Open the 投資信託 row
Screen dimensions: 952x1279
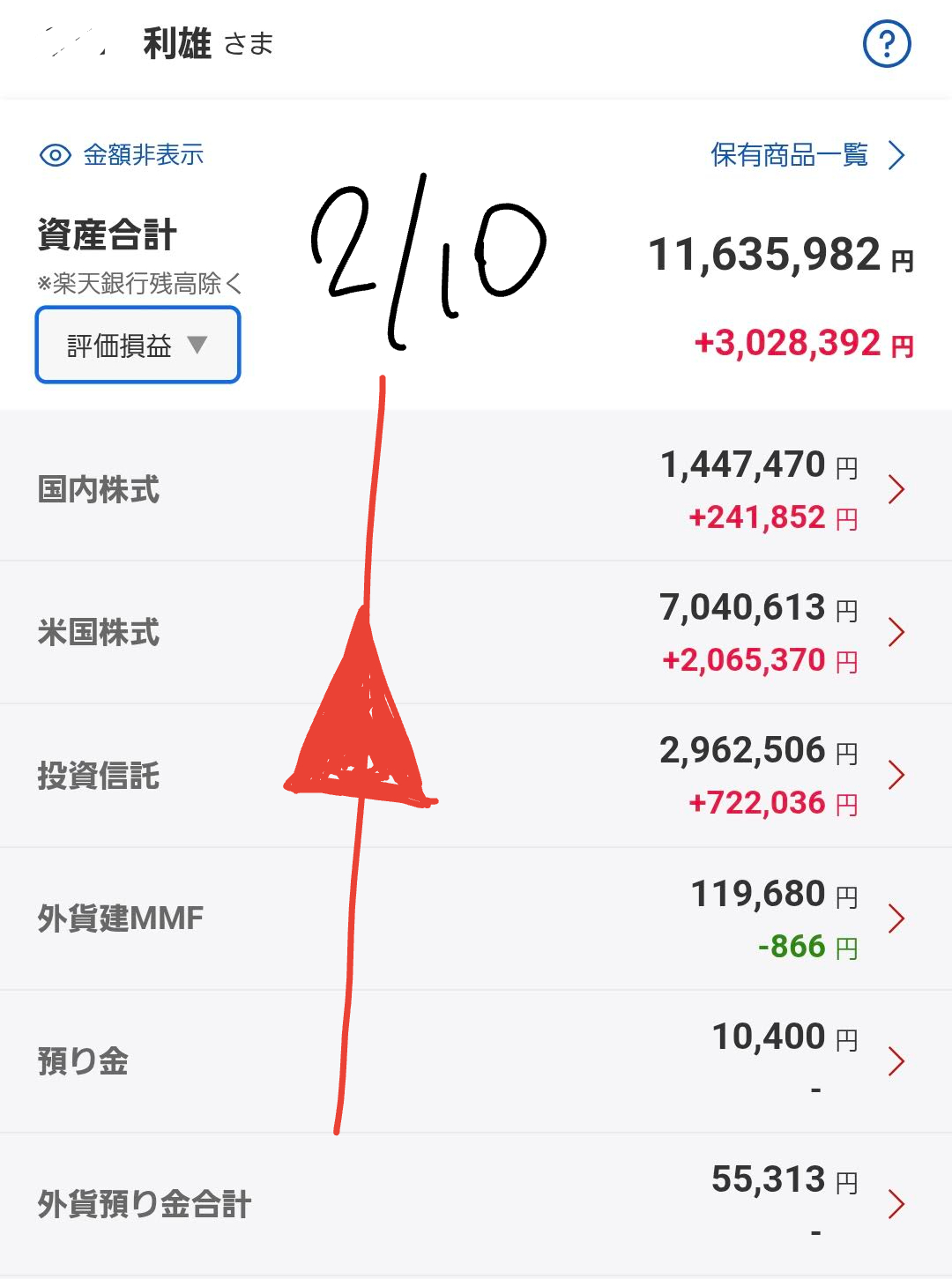tap(476, 775)
